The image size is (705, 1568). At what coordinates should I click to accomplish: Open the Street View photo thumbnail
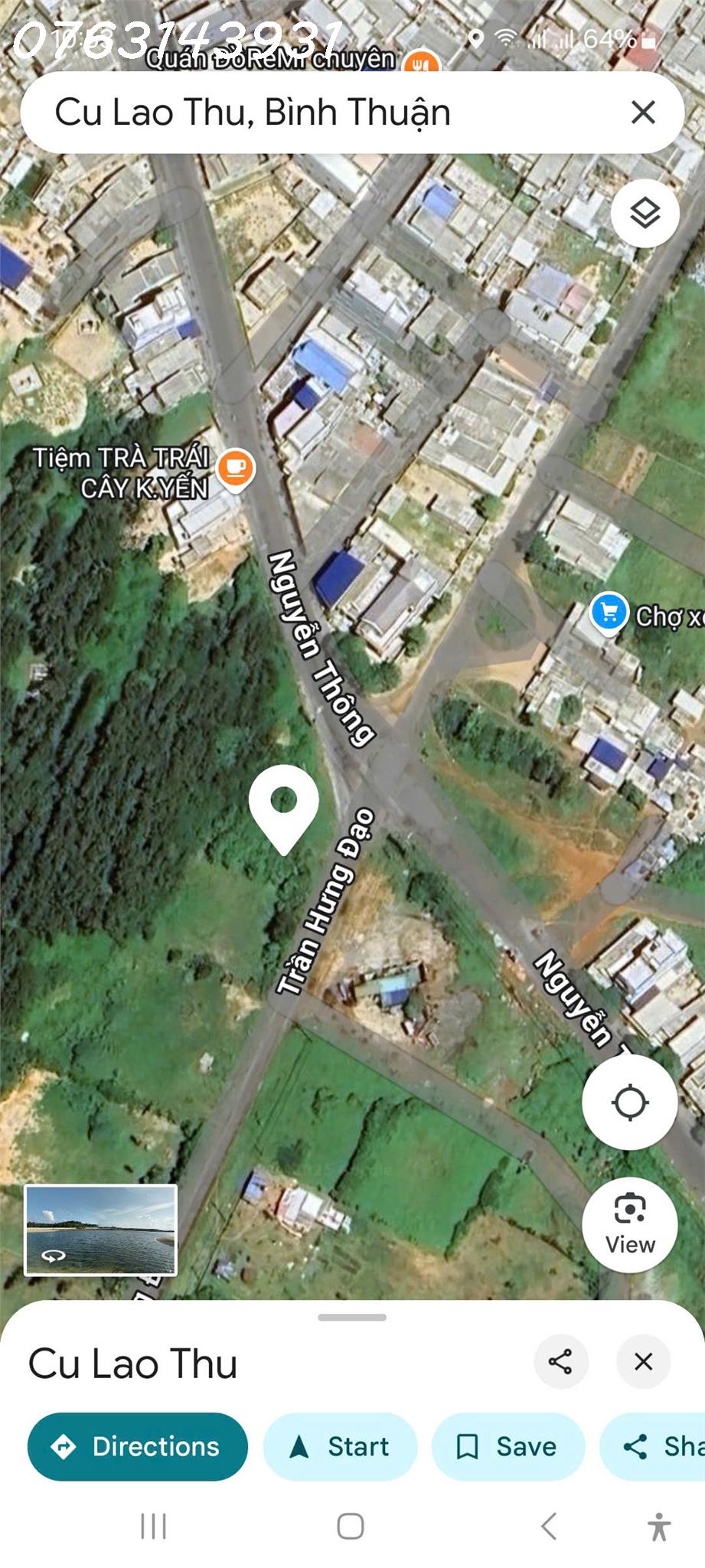[x=101, y=1230]
